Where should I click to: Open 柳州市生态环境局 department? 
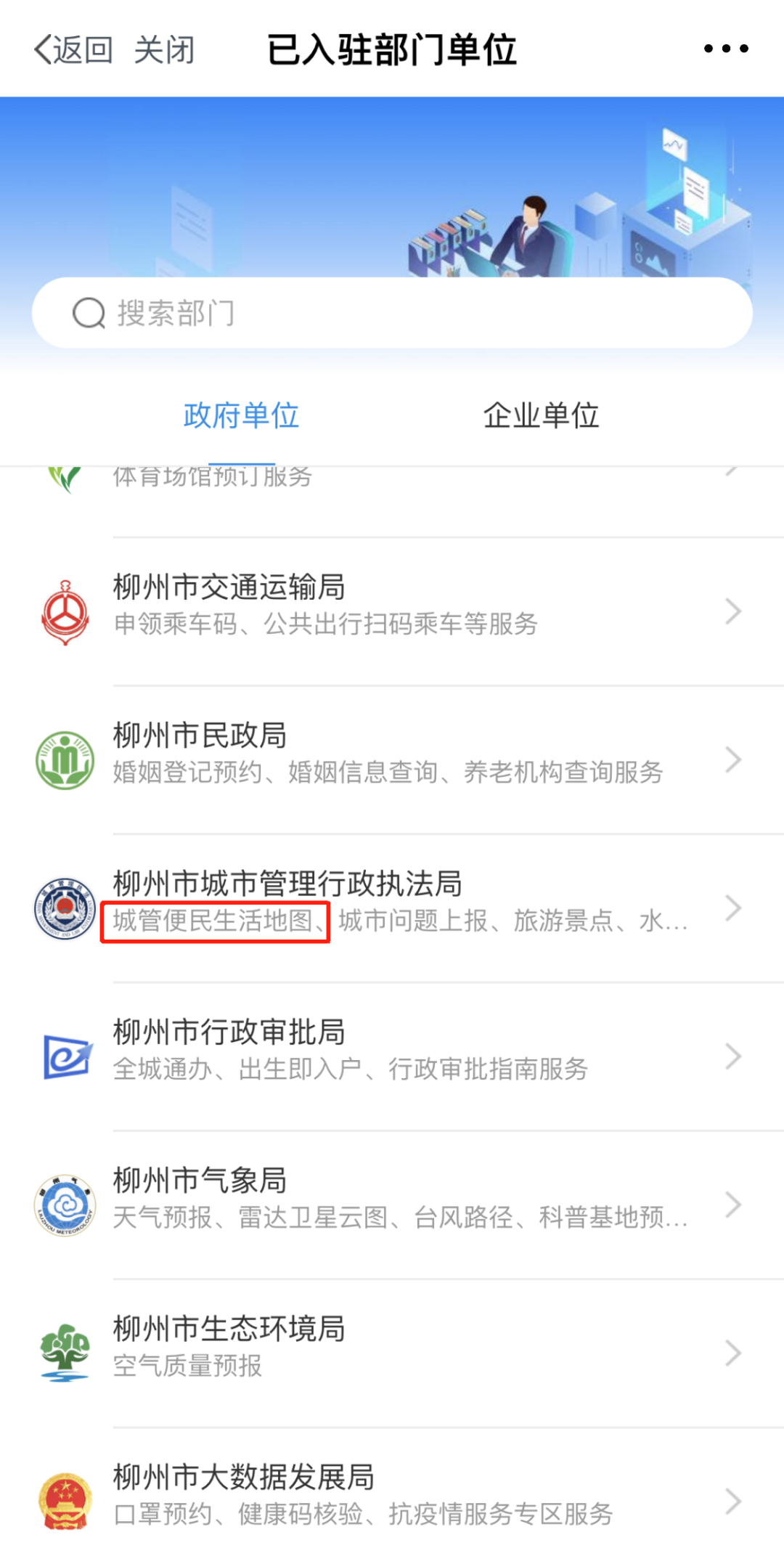392,1352
